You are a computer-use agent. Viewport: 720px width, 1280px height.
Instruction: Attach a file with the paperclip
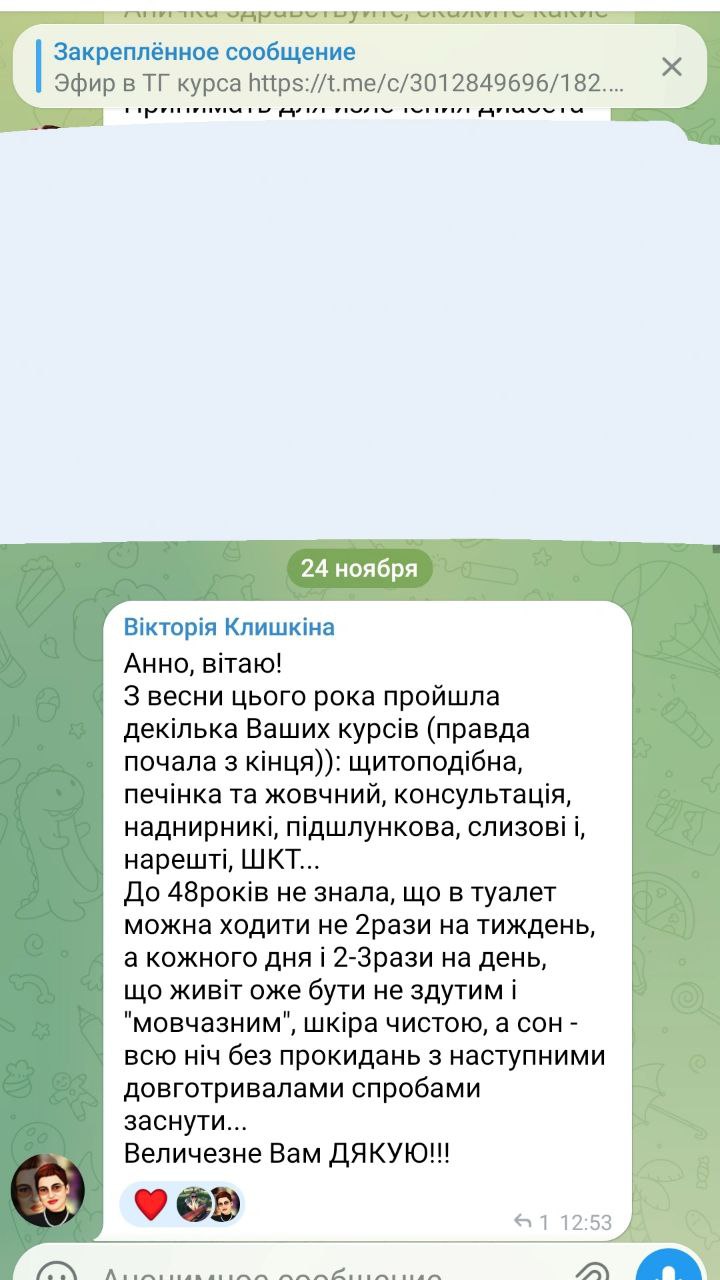(592, 1270)
